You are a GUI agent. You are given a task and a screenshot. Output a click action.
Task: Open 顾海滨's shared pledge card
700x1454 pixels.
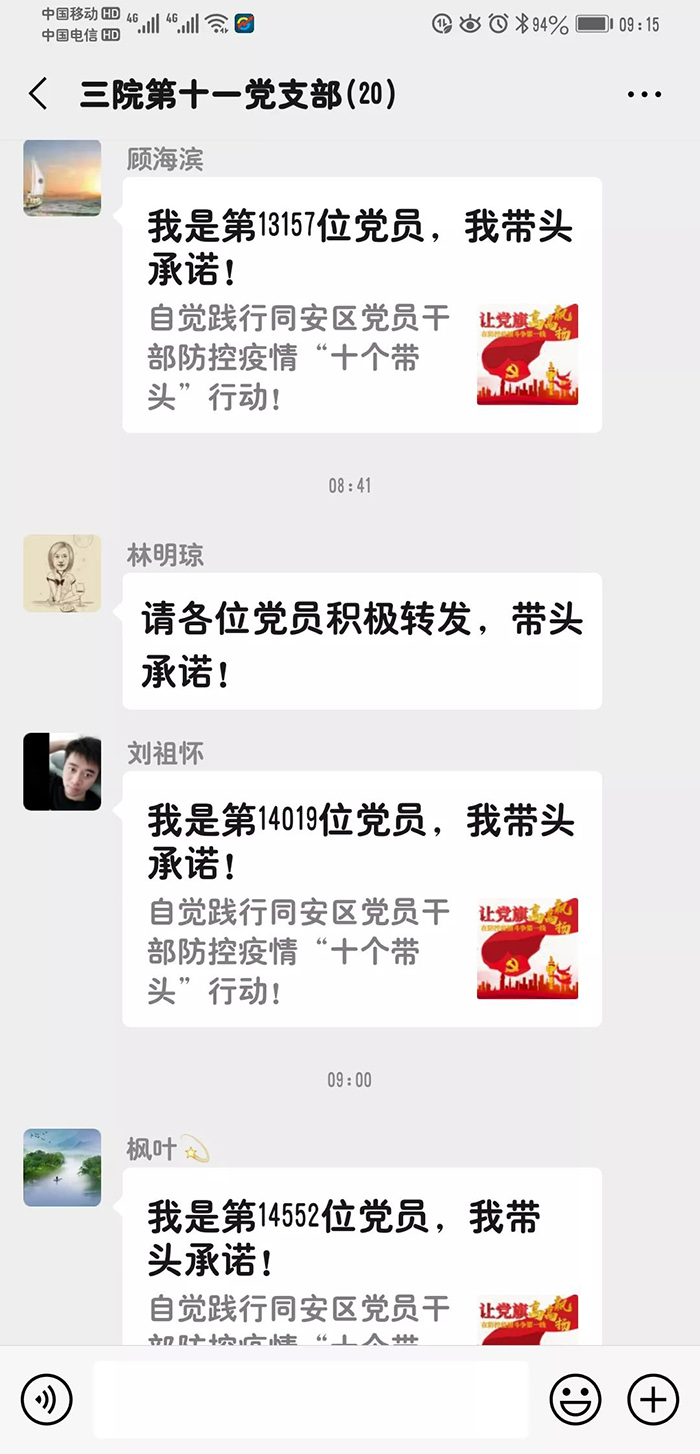[x=362, y=305]
